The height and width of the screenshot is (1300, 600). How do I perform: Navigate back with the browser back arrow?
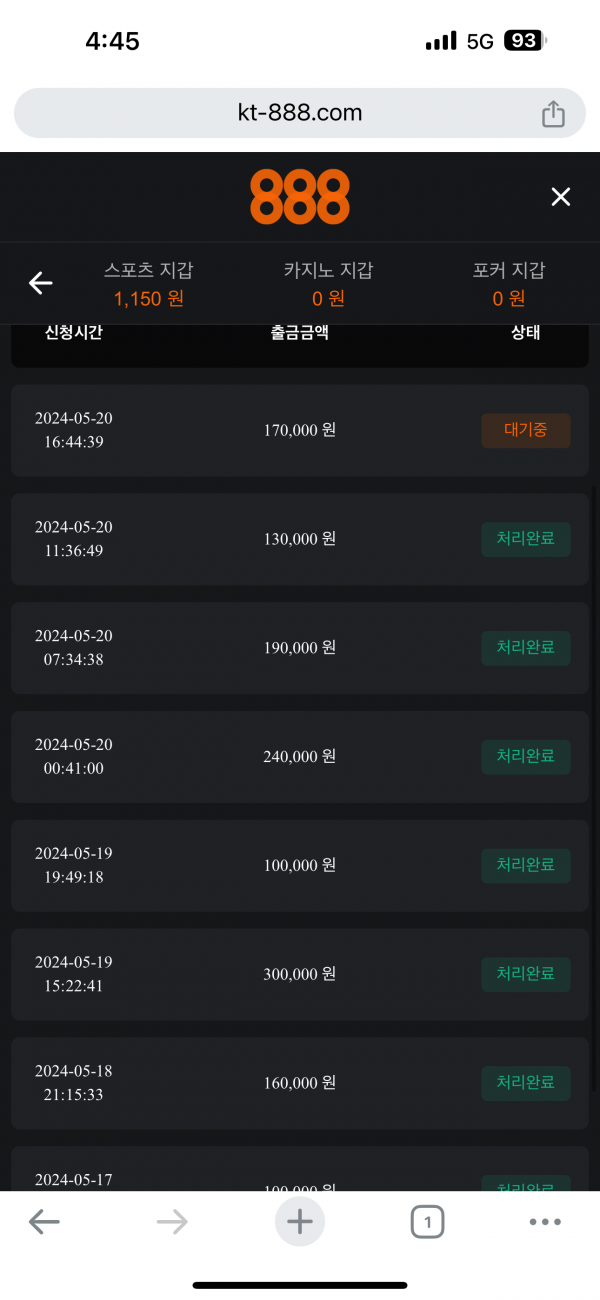pos(44,1221)
